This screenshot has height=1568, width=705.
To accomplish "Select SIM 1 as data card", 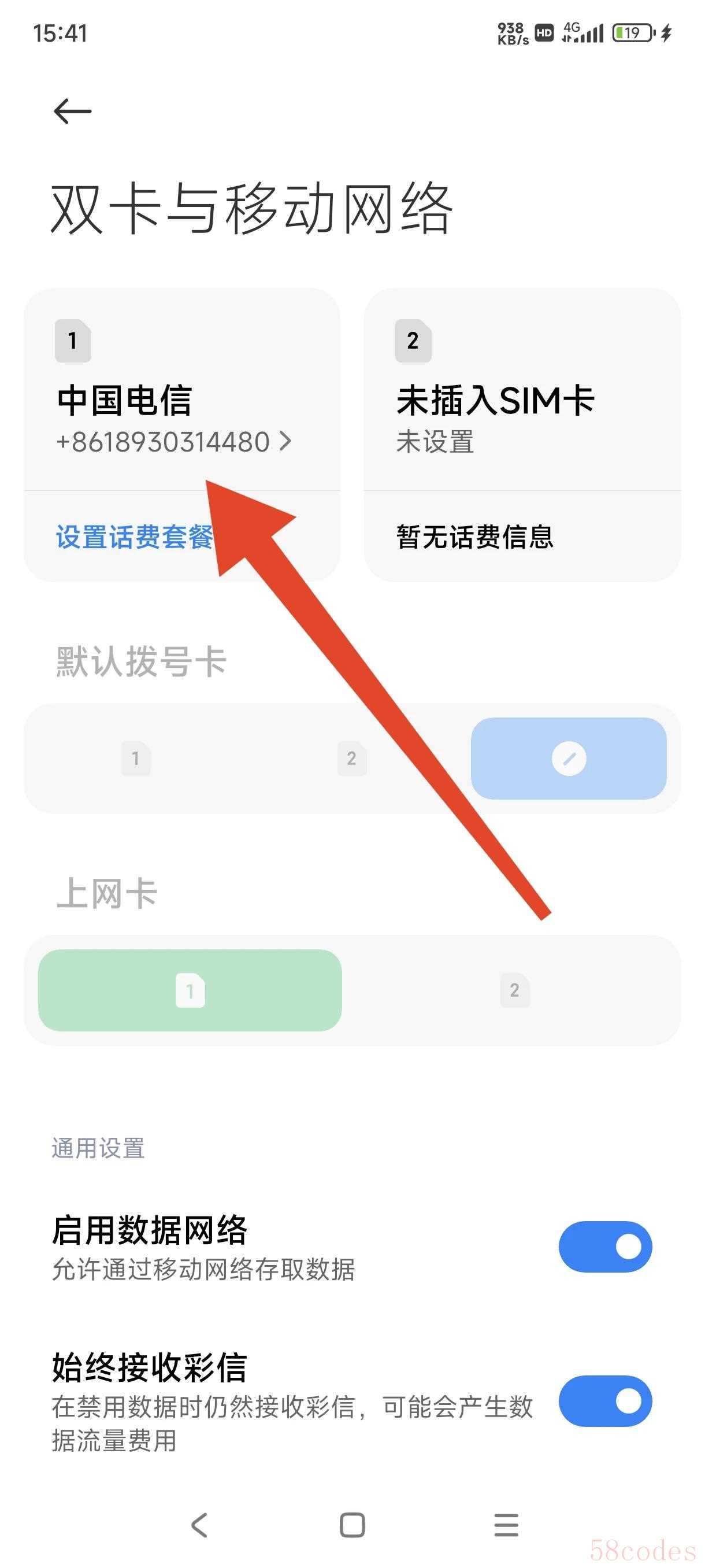I will click(x=190, y=990).
